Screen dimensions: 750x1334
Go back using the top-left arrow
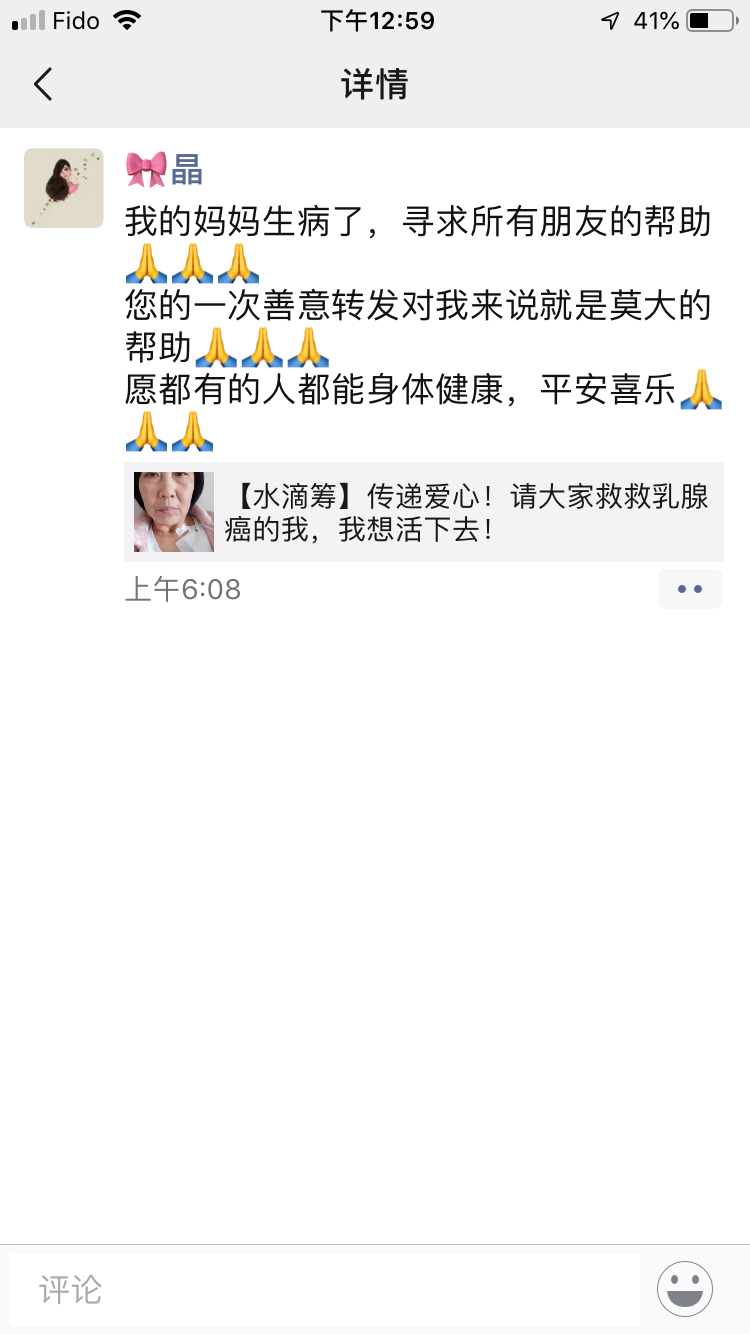click(x=42, y=84)
